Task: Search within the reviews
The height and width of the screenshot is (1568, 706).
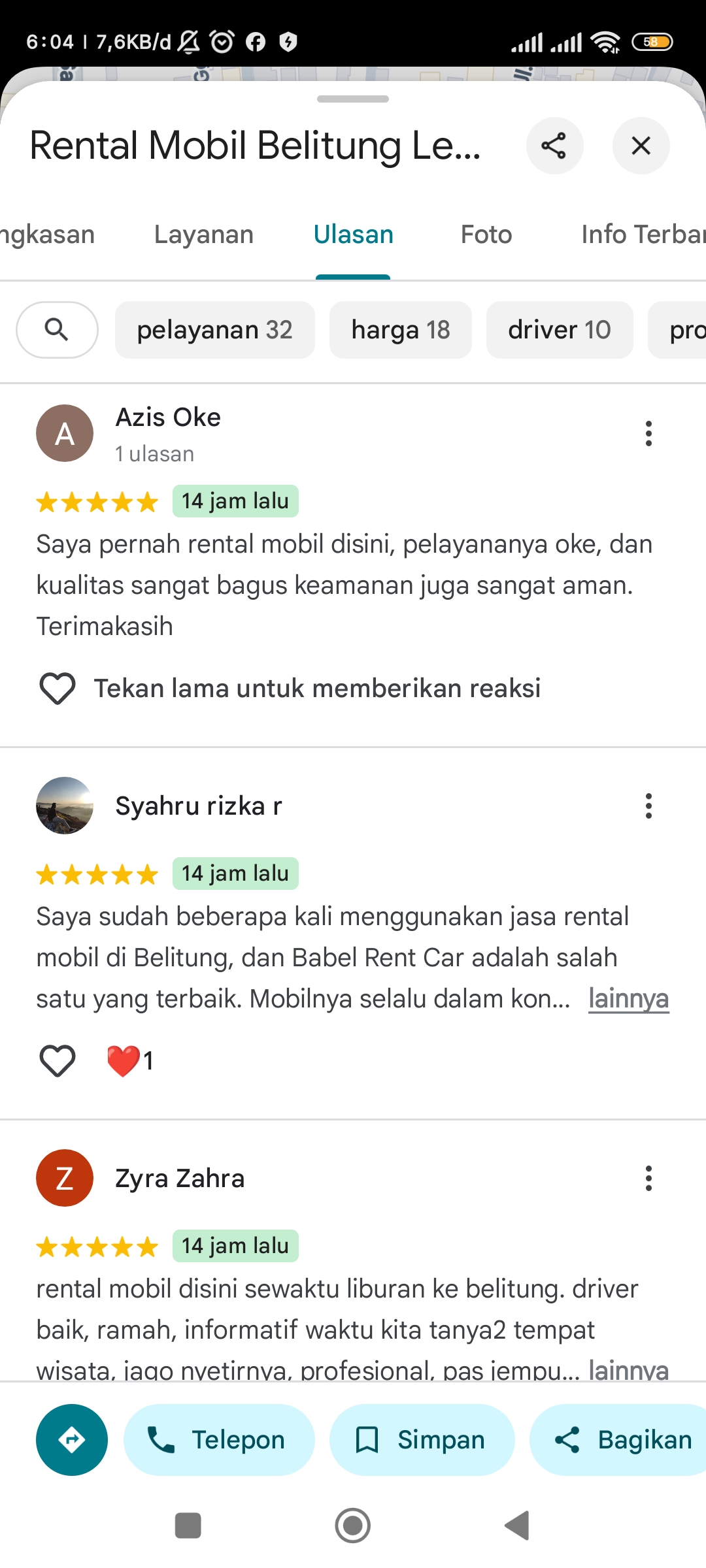Action: point(57,330)
